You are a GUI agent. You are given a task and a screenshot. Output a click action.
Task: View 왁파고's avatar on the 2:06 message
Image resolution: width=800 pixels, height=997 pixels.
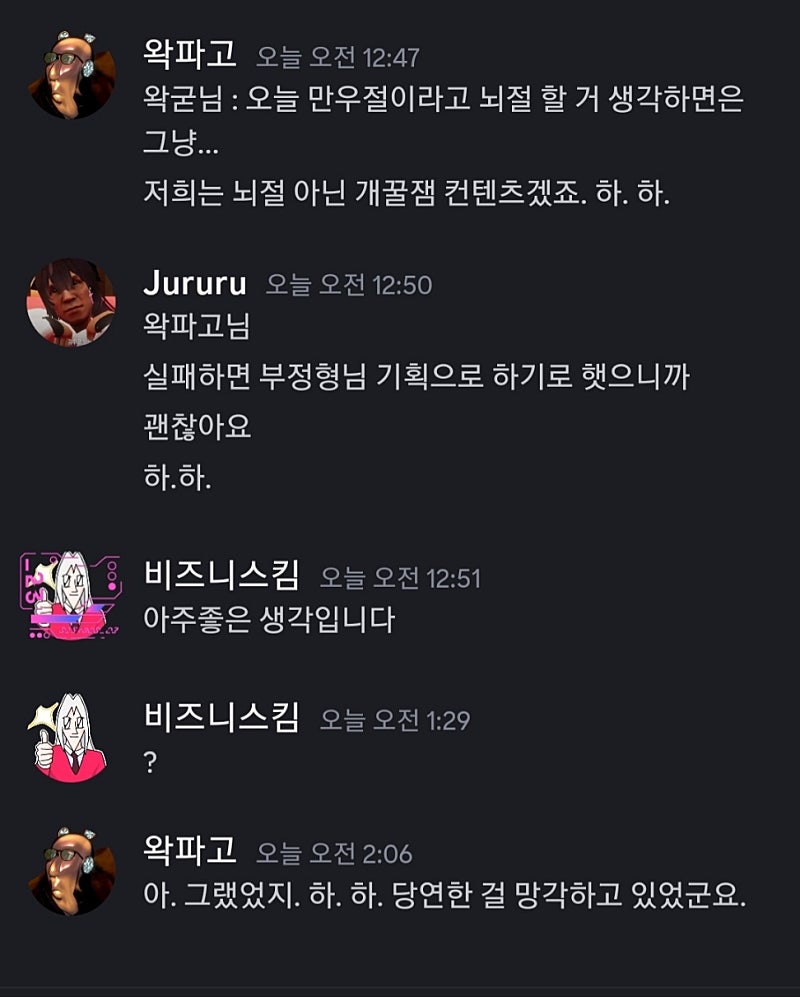point(71,871)
